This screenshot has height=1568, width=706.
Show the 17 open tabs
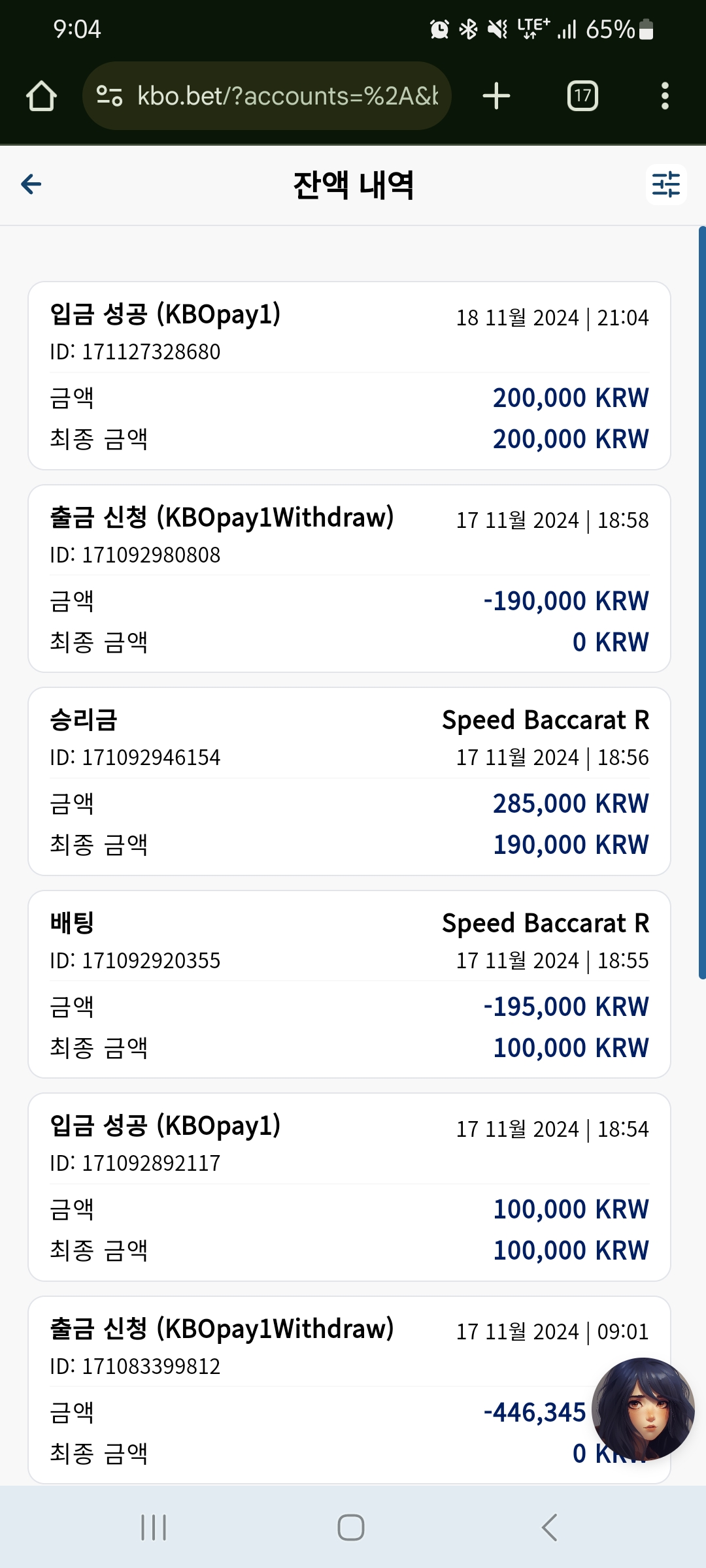coord(582,96)
